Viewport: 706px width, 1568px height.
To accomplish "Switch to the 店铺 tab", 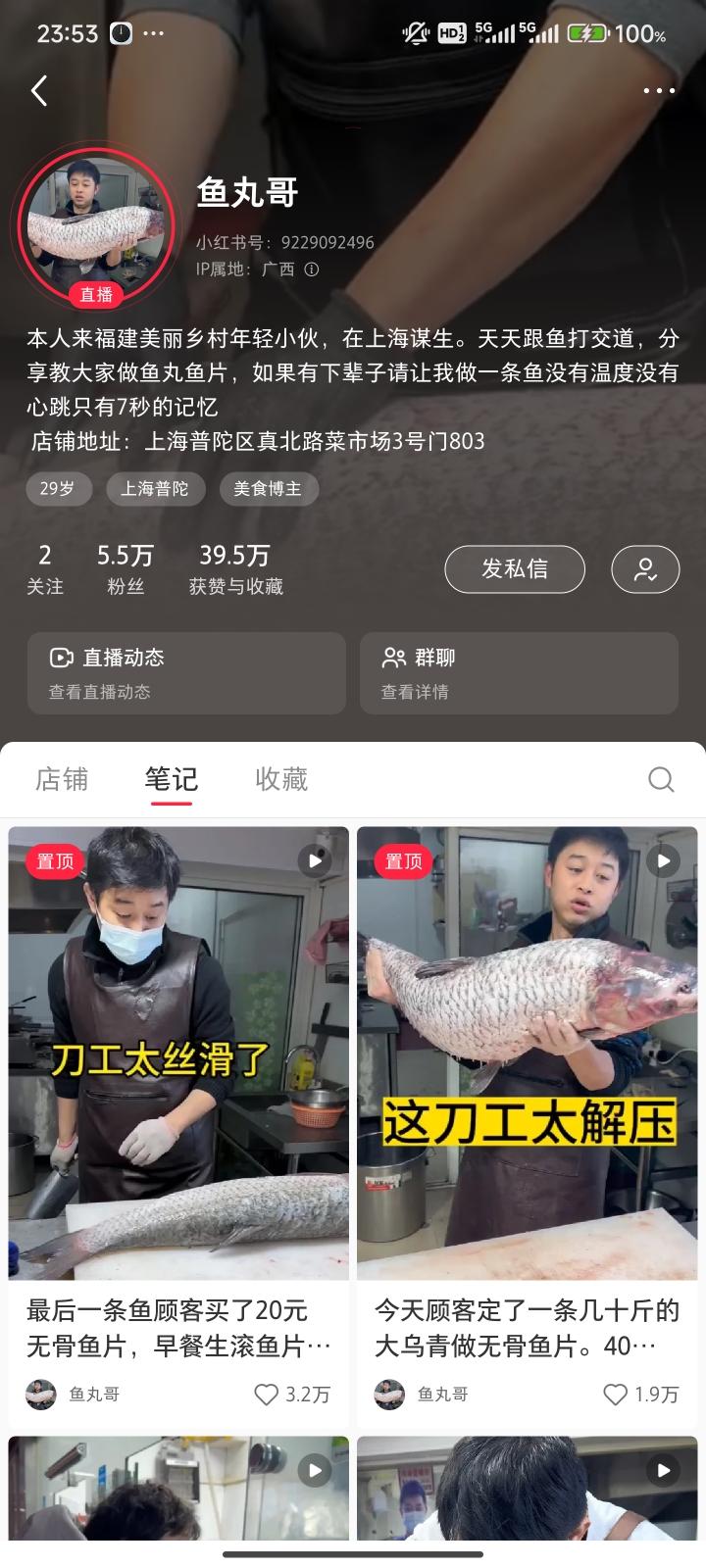I will click(62, 779).
